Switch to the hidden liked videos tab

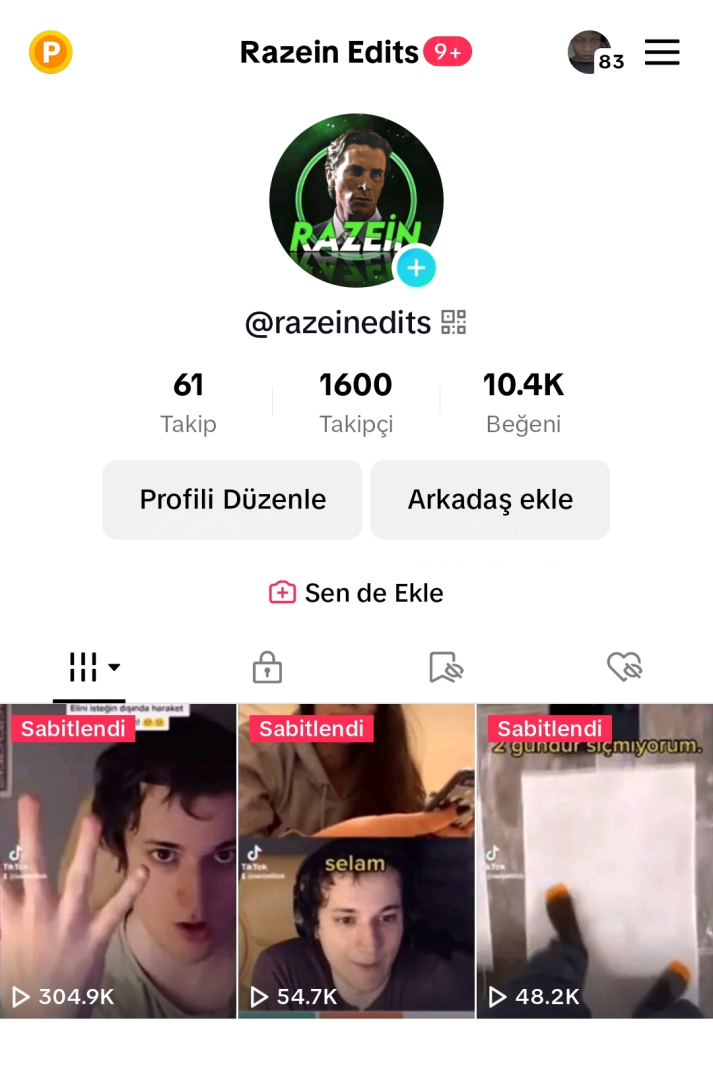[x=624, y=667]
